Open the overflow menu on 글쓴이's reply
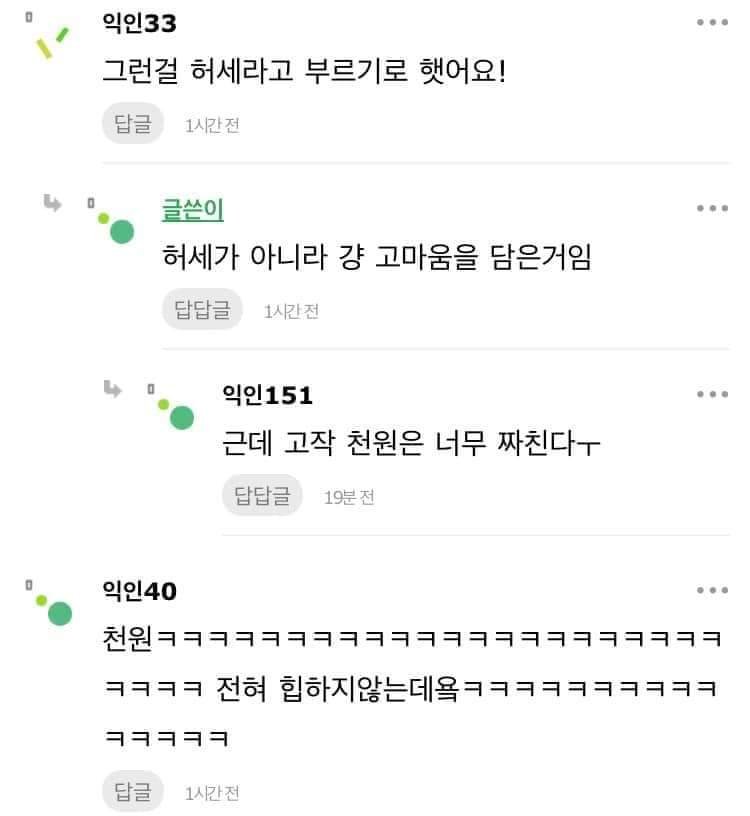 click(713, 208)
